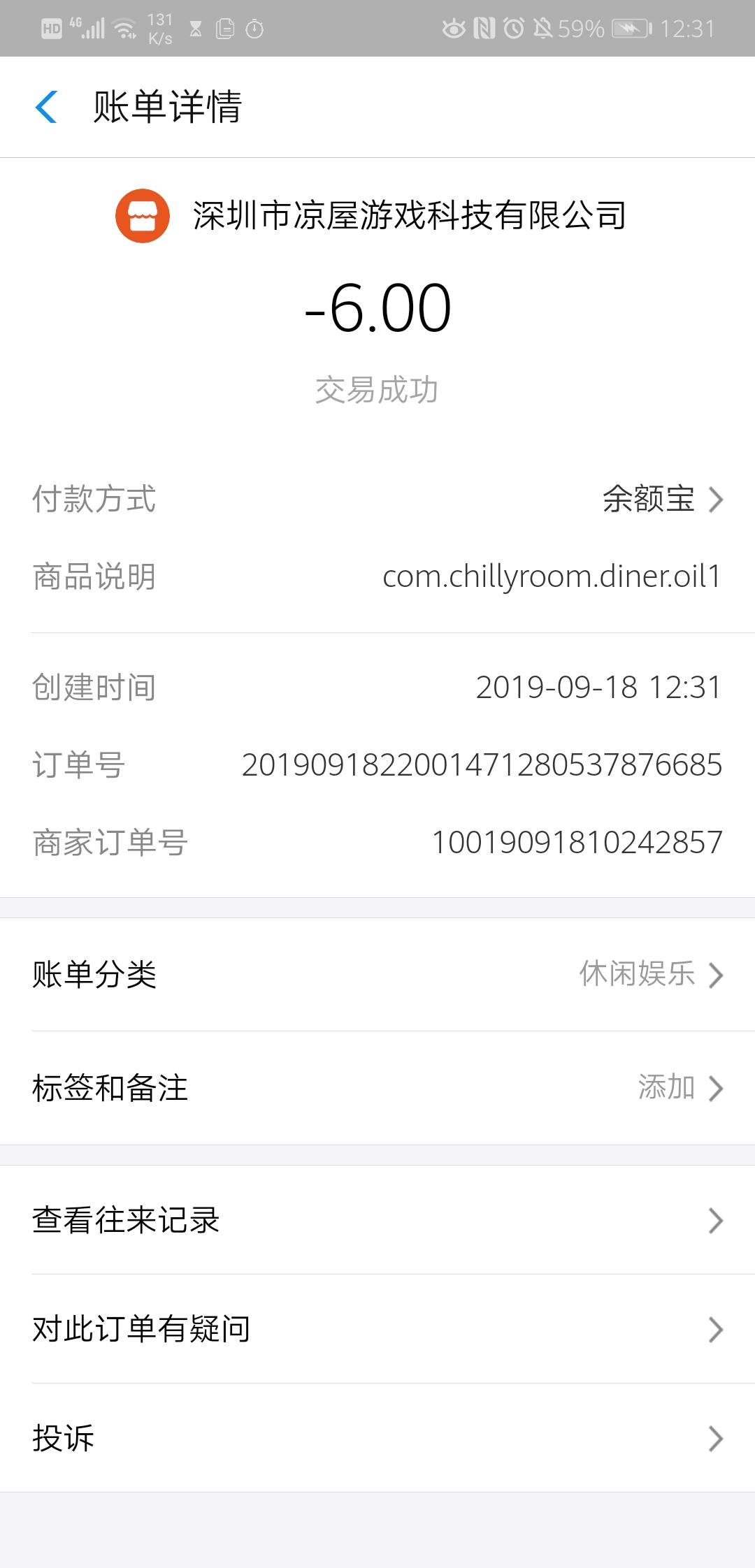Screen dimensions: 755x1568
Task: Open 查看往来记录
Action: pos(377,1220)
